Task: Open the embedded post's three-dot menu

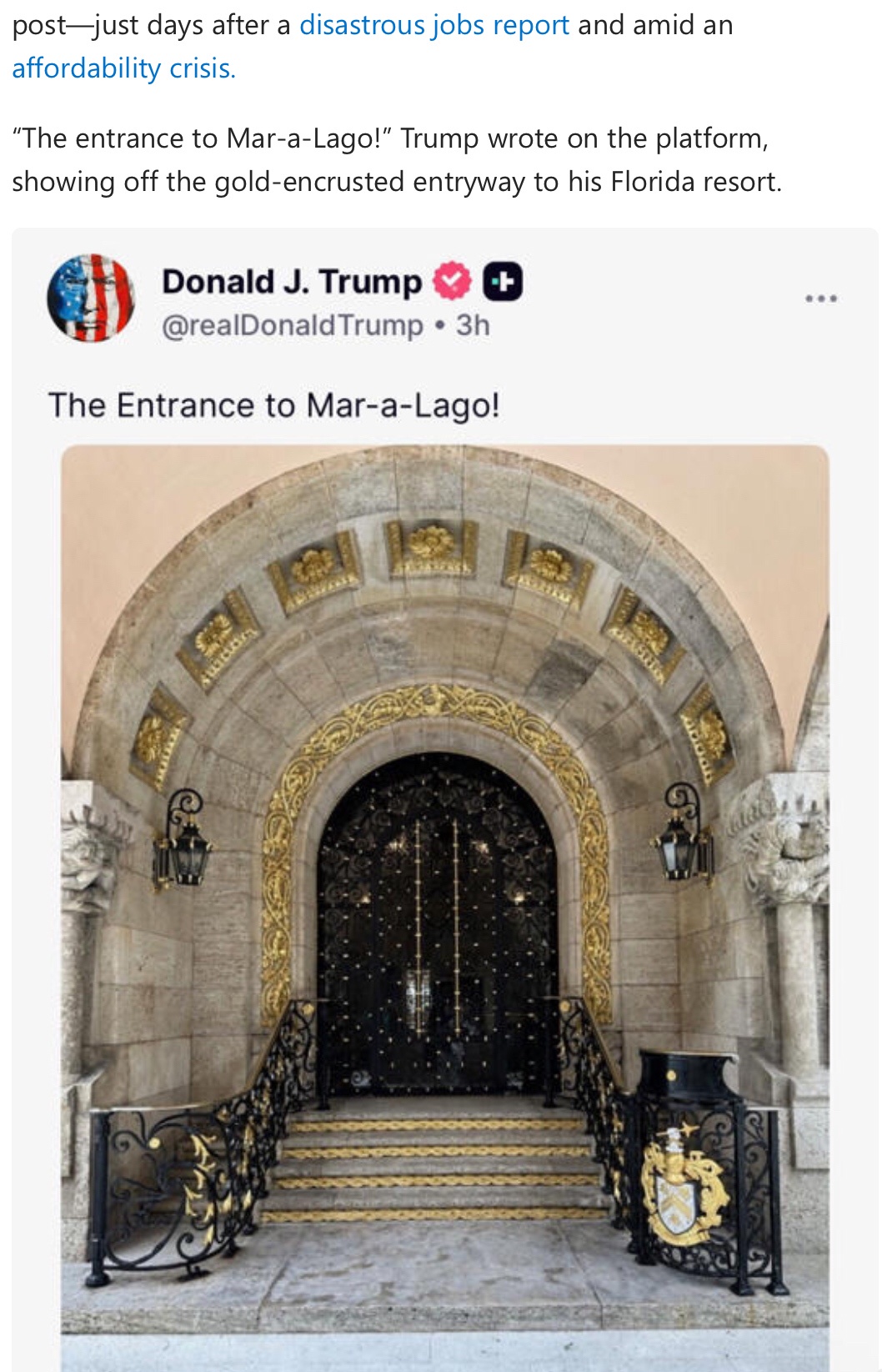Action: (x=820, y=299)
